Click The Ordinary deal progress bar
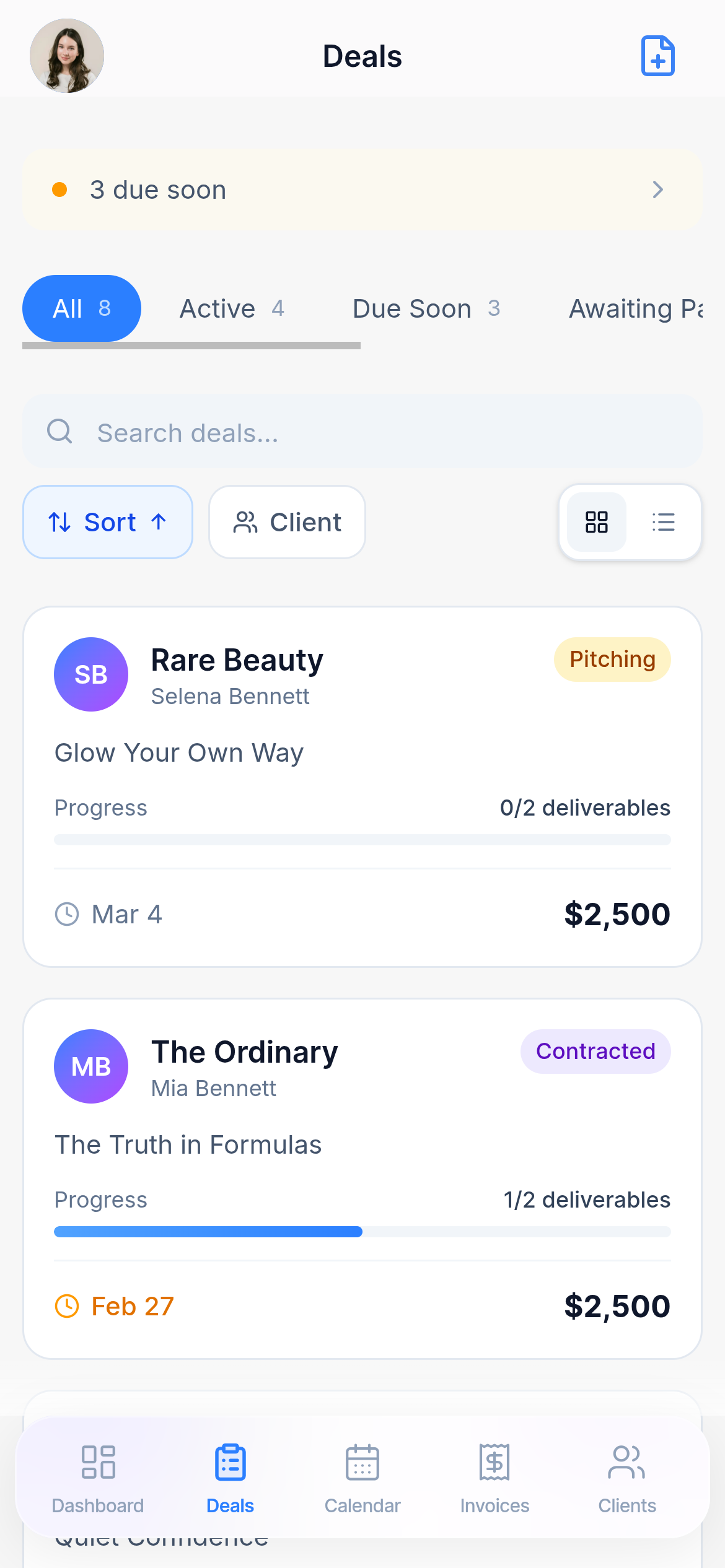The image size is (725, 1568). point(362,1232)
